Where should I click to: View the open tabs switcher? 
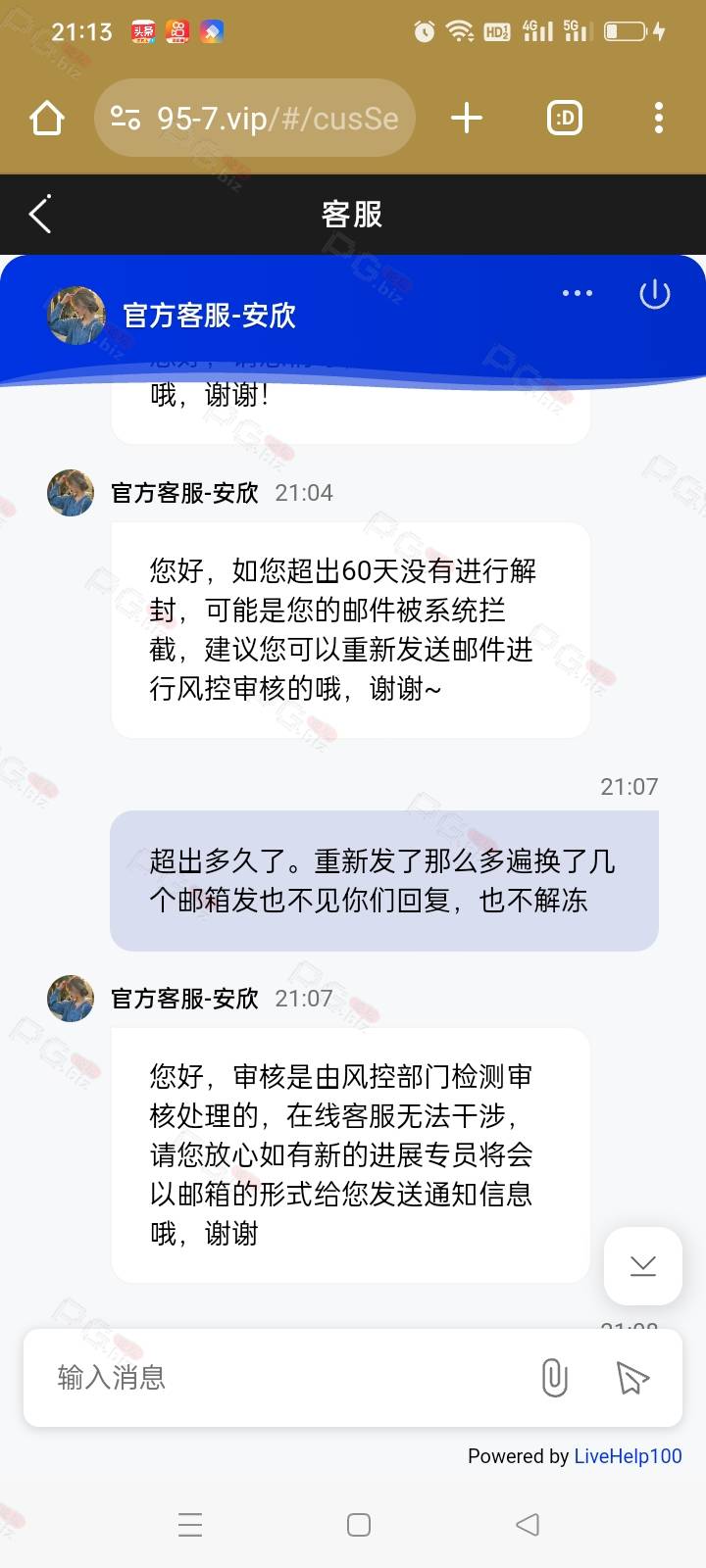(x=565, y=119)
